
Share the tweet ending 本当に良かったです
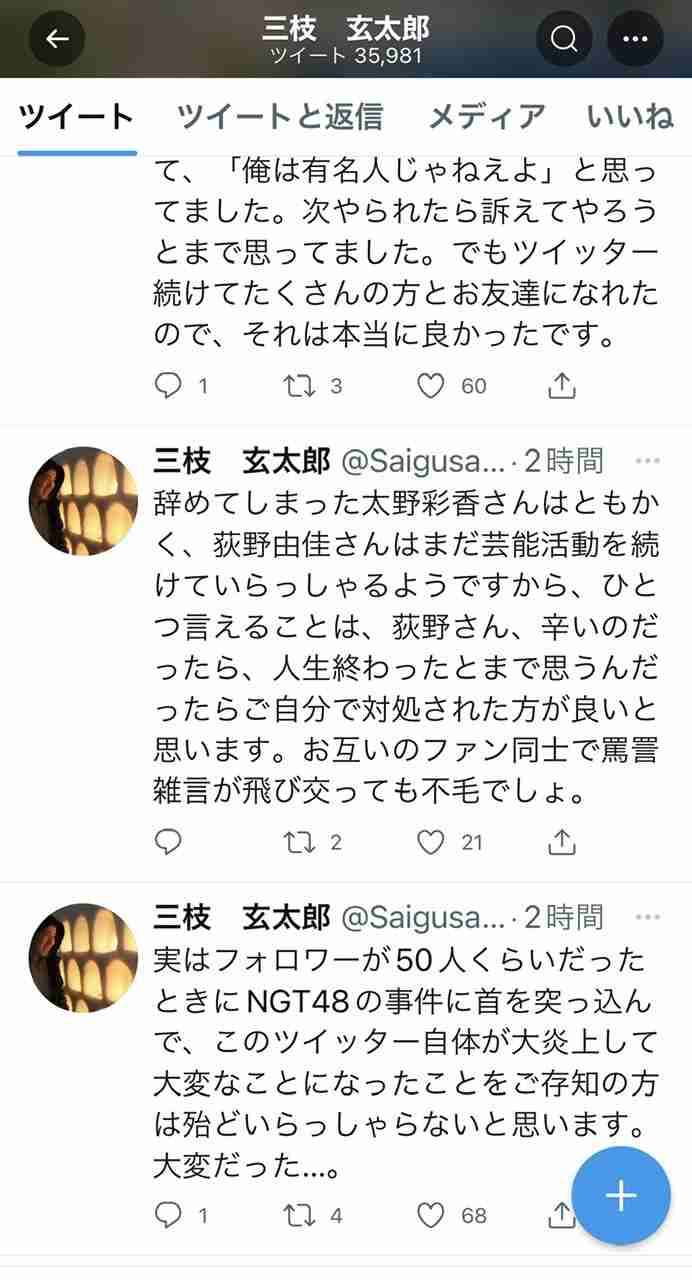pos(562,386)
